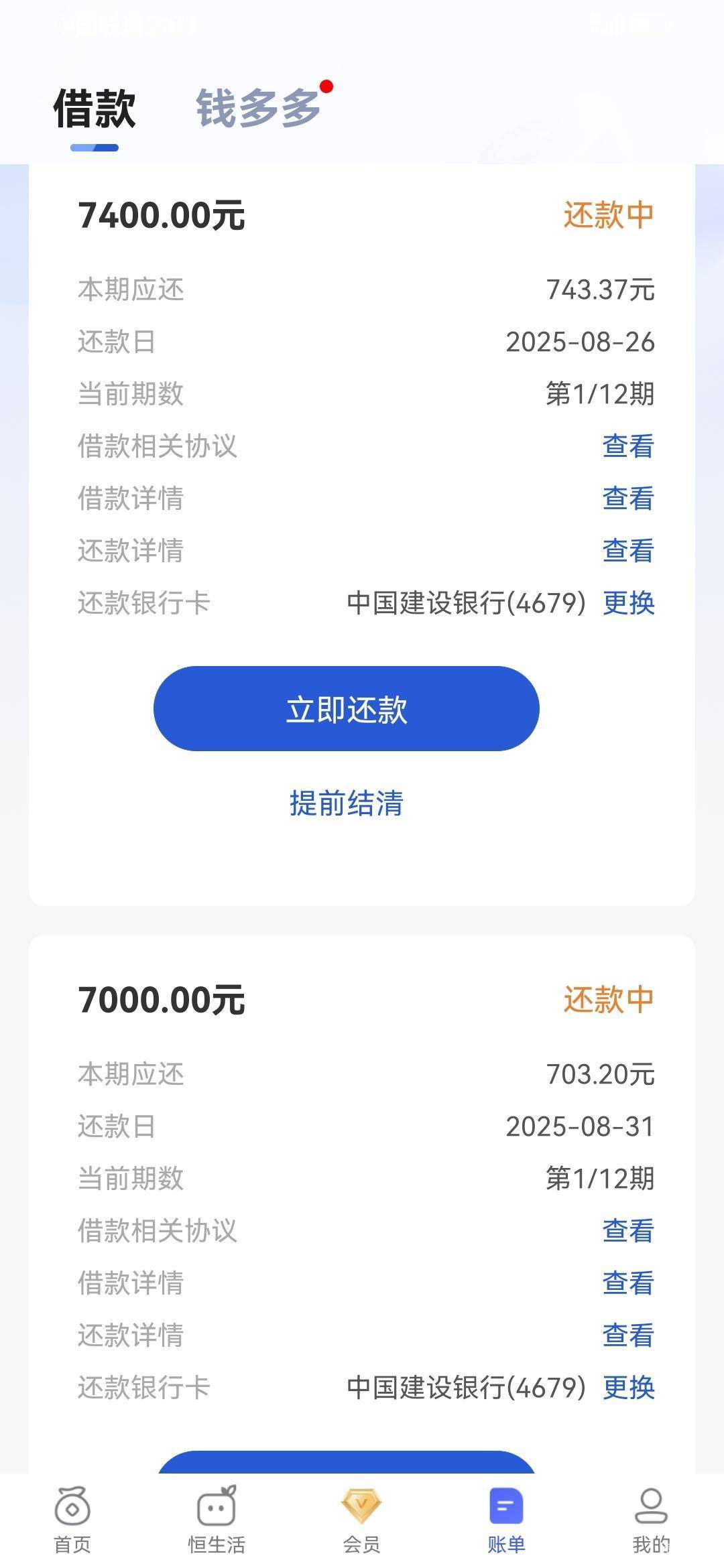Viewport: 724px width, 1568px height.
Task: View 借款相关协议 for the 7400.00元 loan
Action: click(x=628, y=446)
